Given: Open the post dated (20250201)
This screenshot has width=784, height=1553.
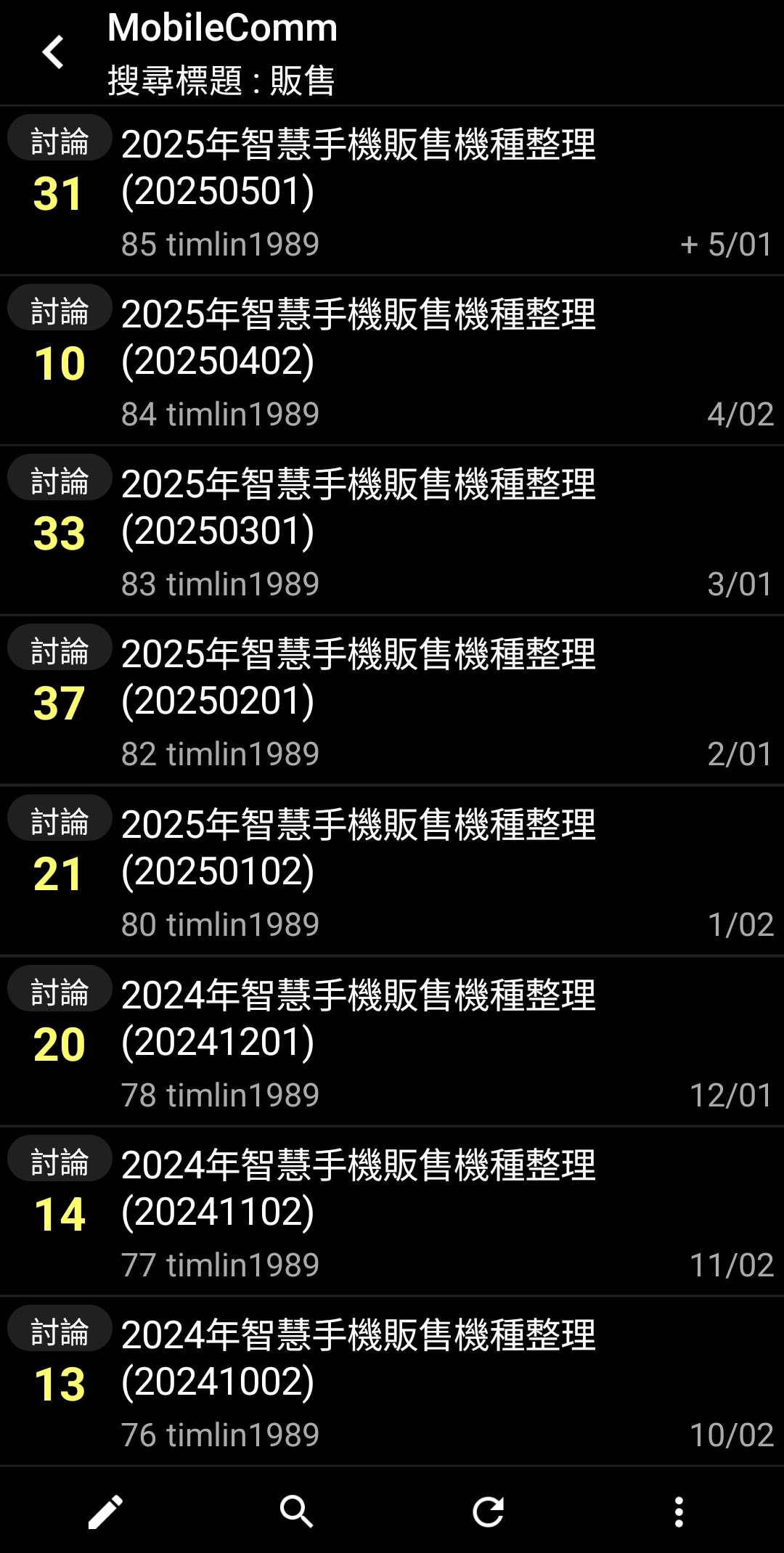Looking at the screenshot, I should (392, 700).
